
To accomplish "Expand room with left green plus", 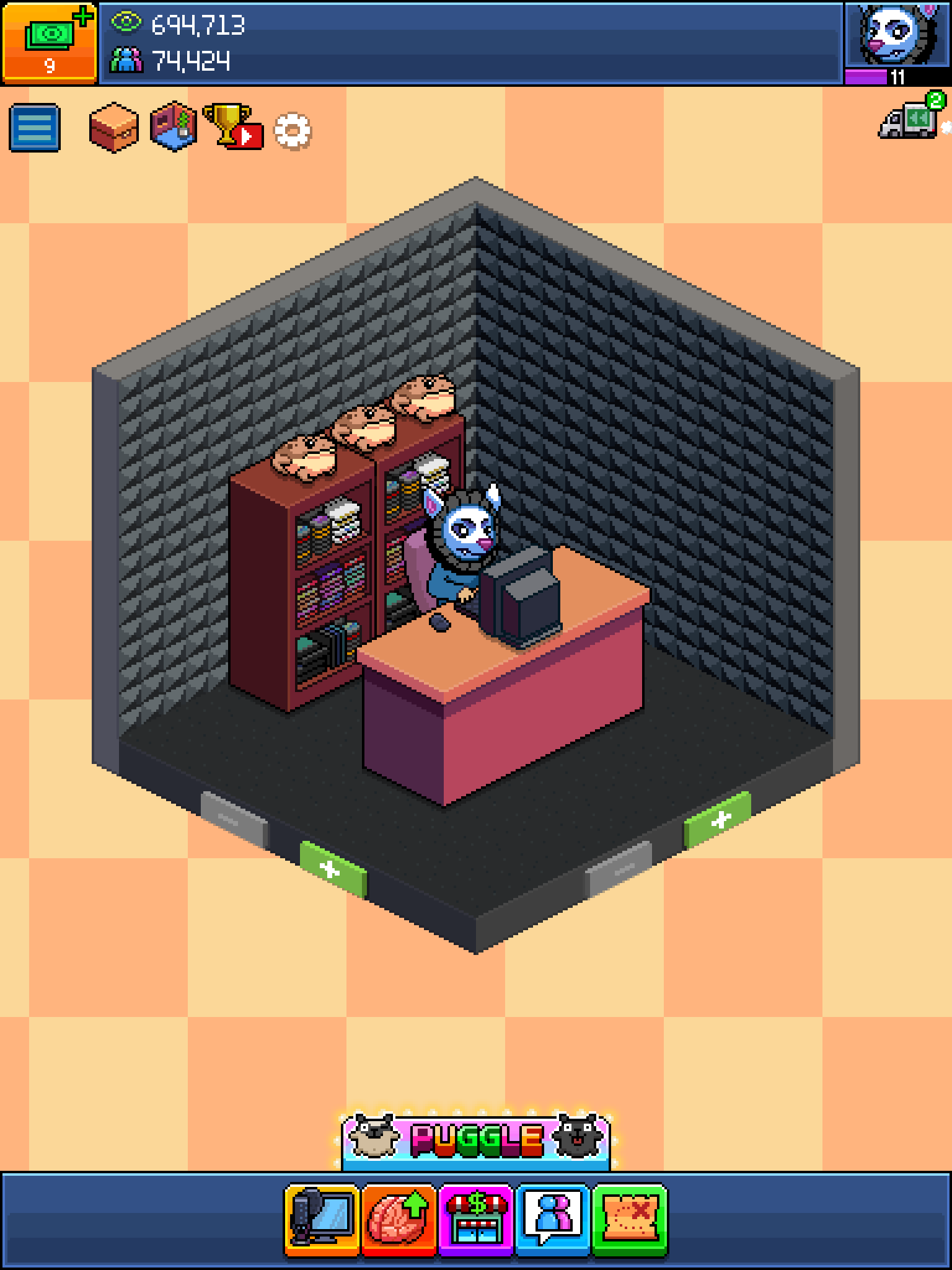I will click(x=333, y=869).
